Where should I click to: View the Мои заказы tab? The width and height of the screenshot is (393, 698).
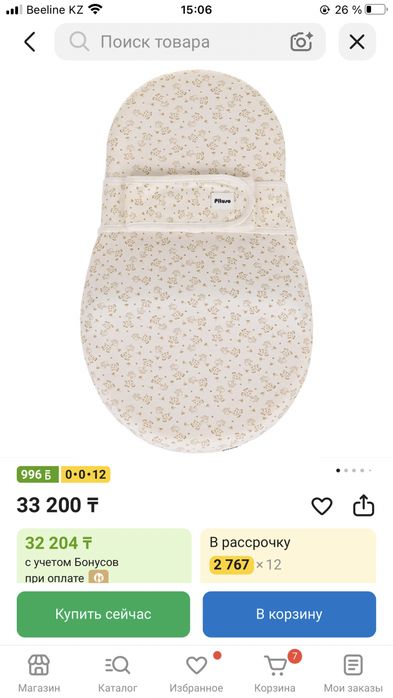[x=353, y=673]
